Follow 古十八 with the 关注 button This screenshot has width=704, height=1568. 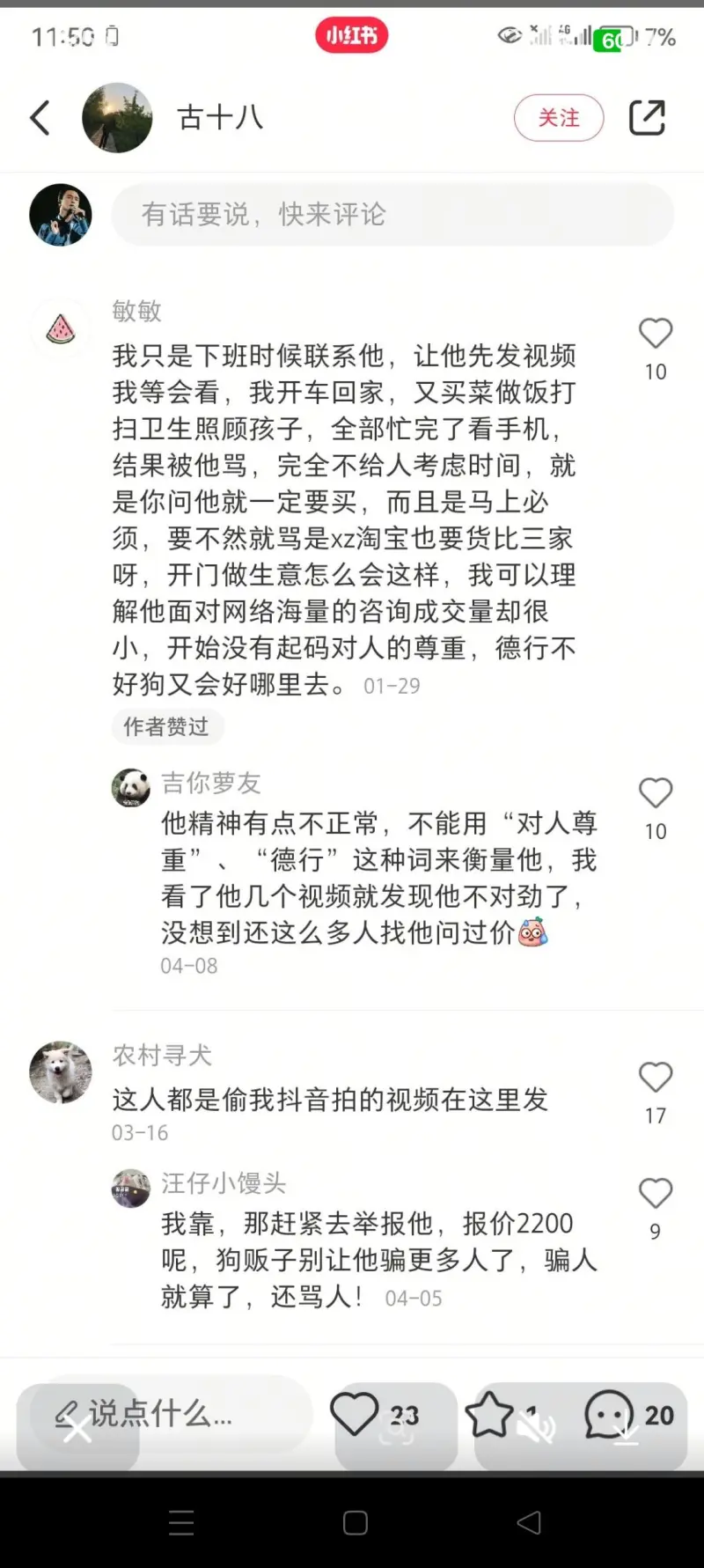click(x=559, y=118)
